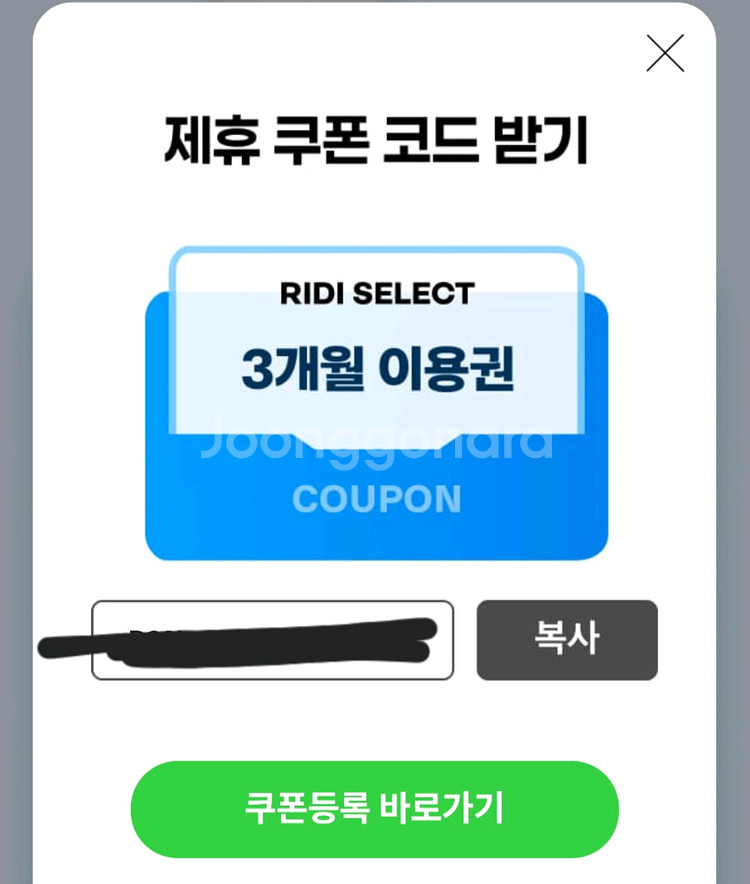
Task: Click the masked coupon code field
Action: pos(275,641)
